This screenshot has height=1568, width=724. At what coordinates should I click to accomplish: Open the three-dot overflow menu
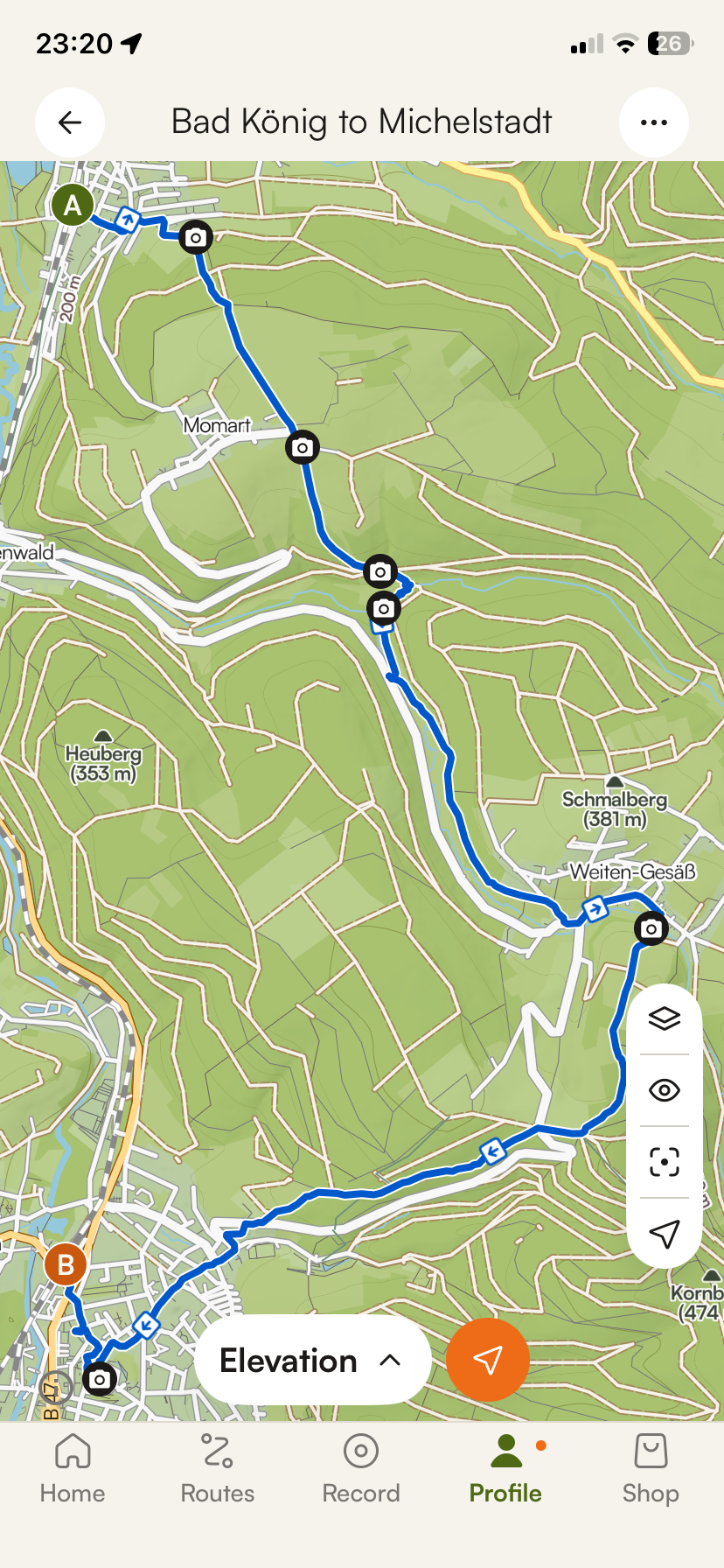pos(653,122)
